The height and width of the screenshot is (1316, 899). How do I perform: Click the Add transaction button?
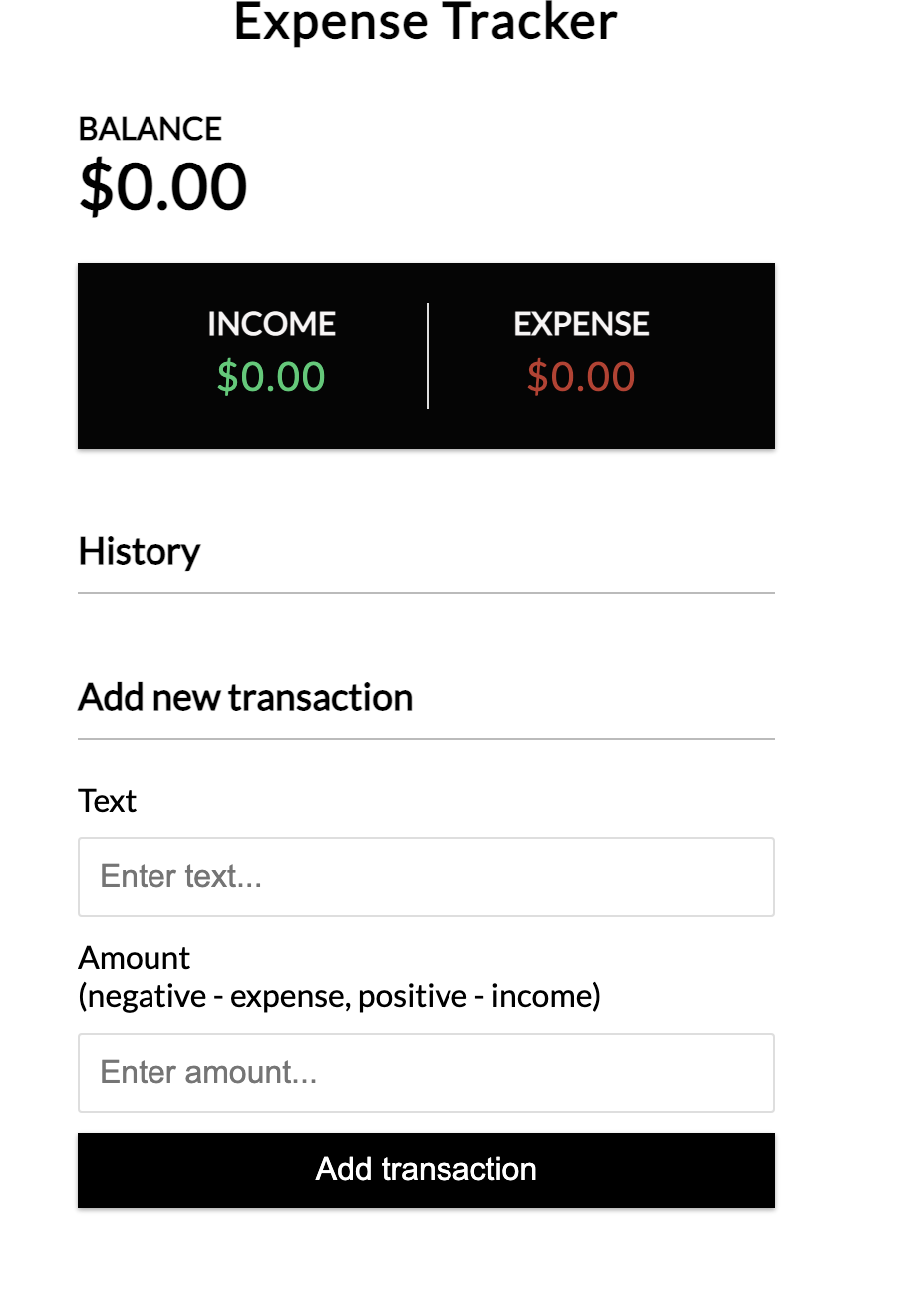[426, 1169]
